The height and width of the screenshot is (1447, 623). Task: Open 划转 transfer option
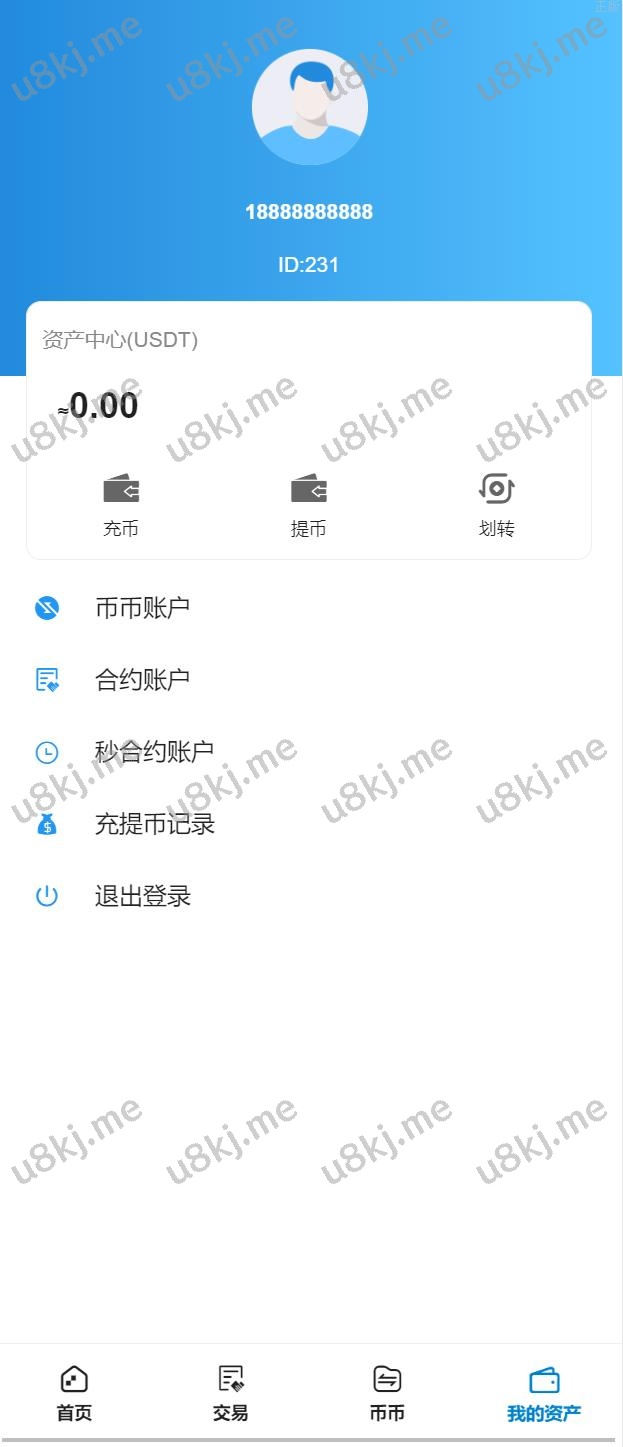click(x=496, y=505)
